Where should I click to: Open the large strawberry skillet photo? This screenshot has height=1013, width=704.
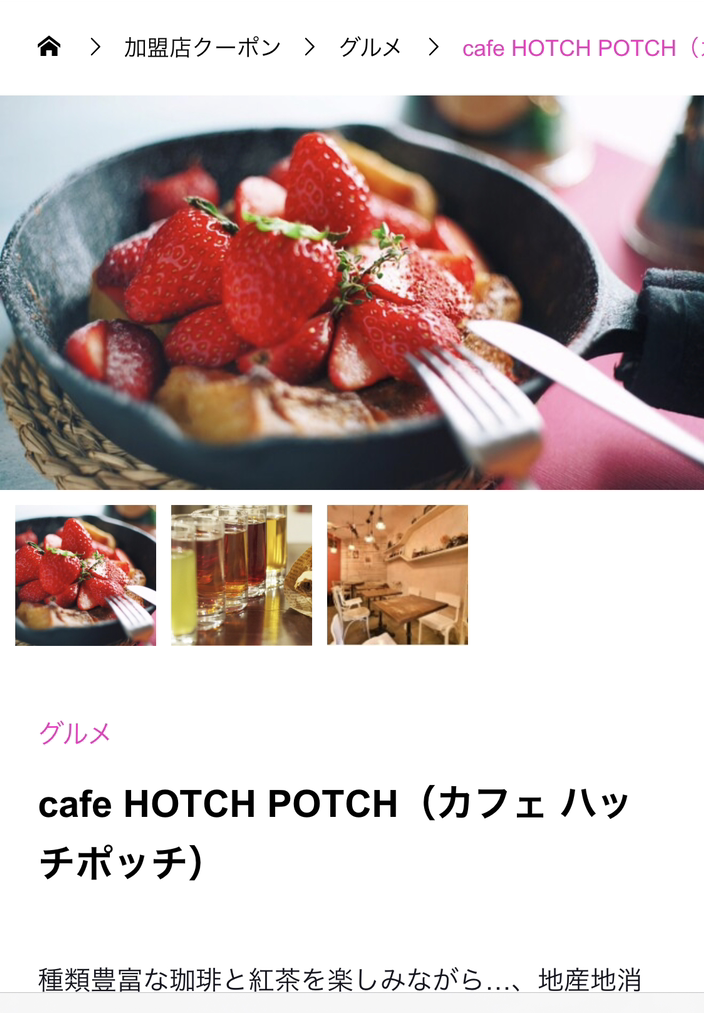[352, 292]
